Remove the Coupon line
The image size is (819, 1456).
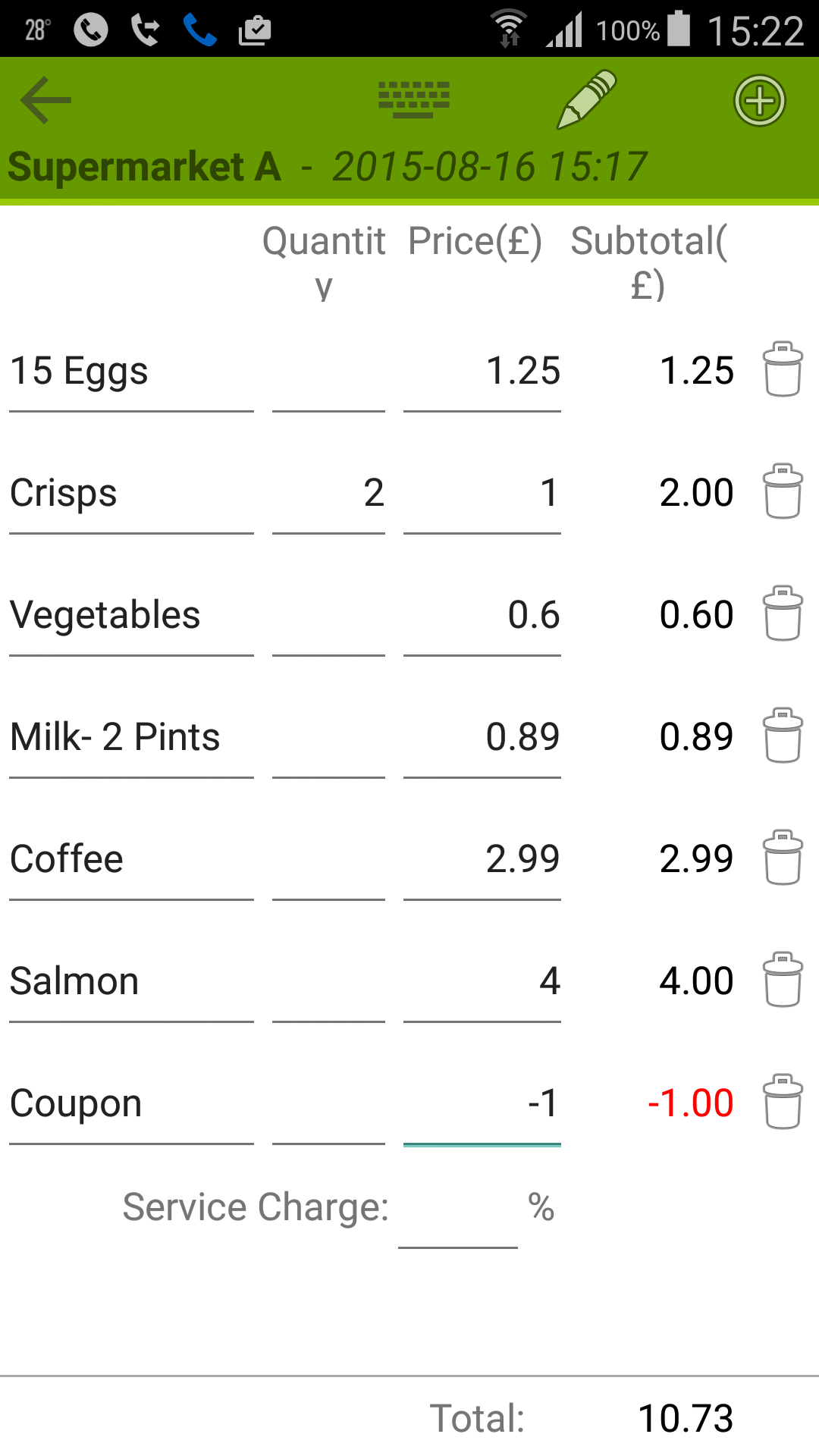(784, 1103)
